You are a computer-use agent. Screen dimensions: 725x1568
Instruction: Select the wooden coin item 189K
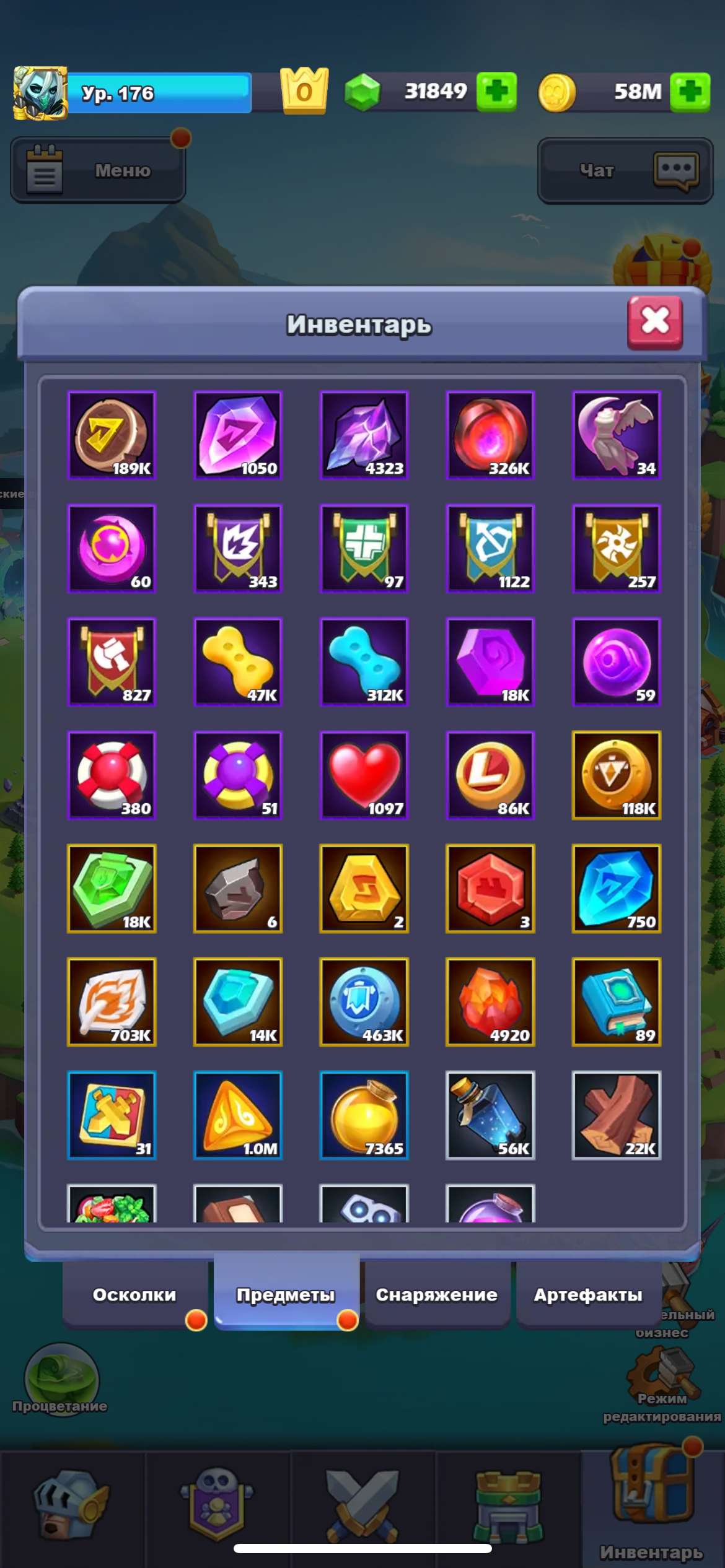click(x=112, y=435)
